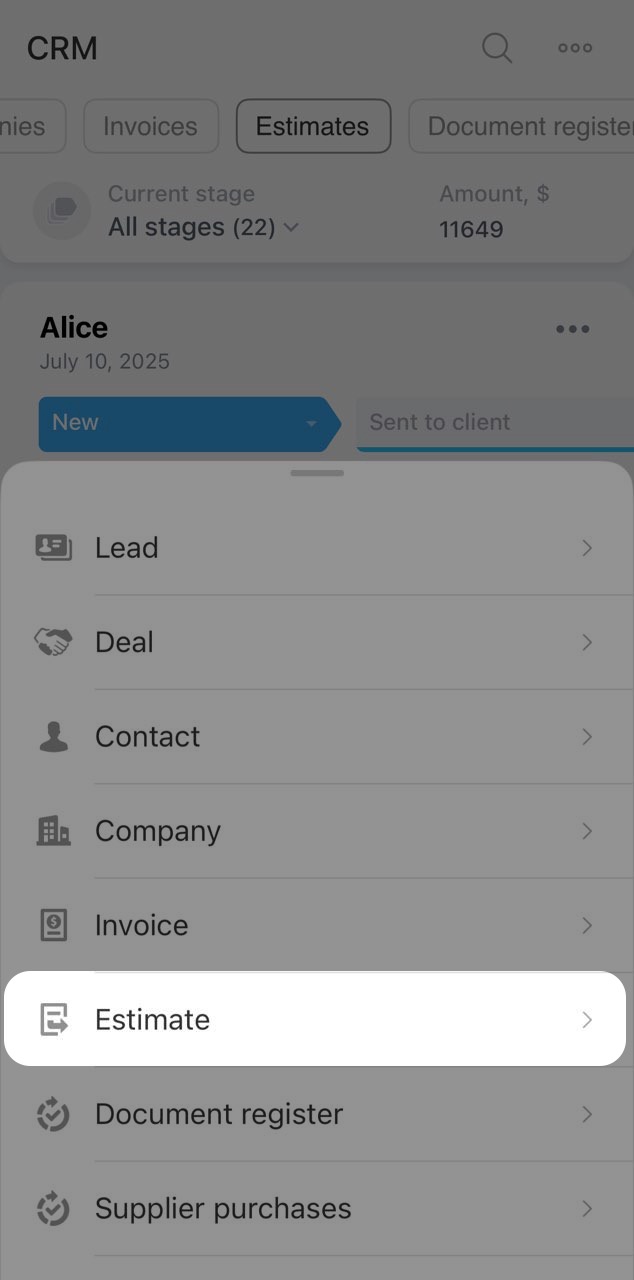The image size is (634, 1280).
Task: Tap the CRM search icon
Action: (x=497, y=47)
